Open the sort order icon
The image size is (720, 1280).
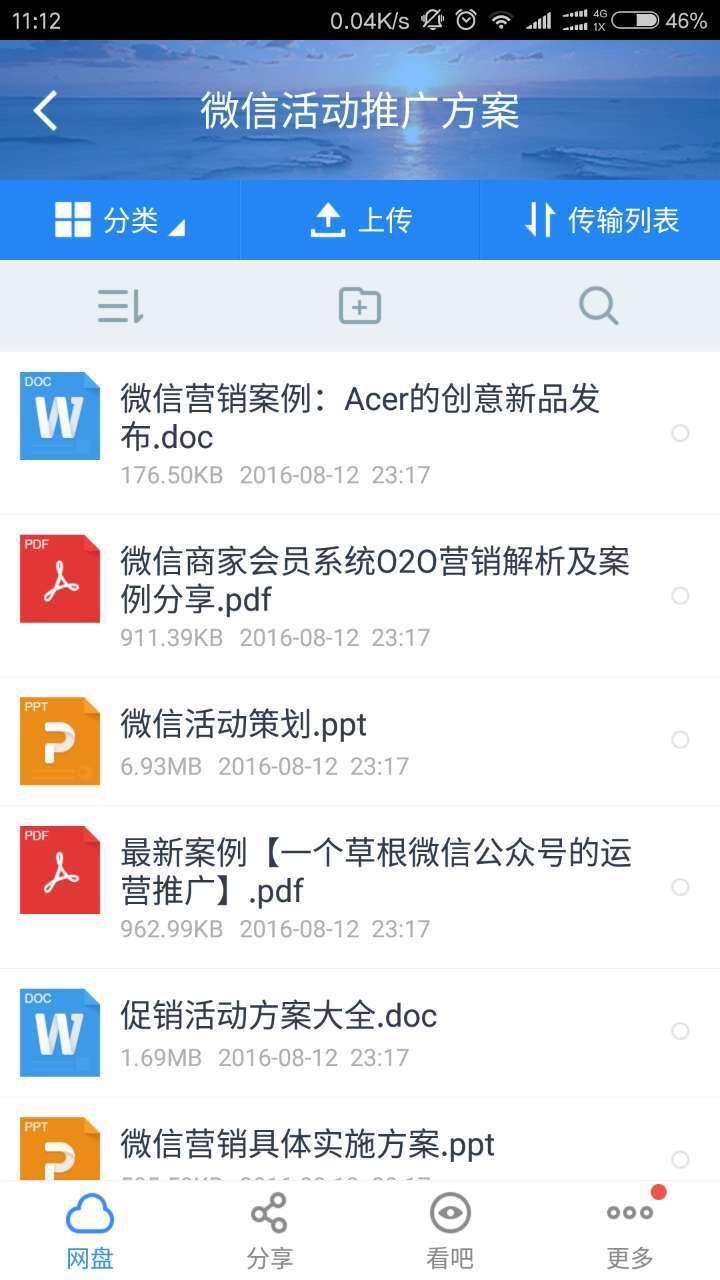coord(120,306)
